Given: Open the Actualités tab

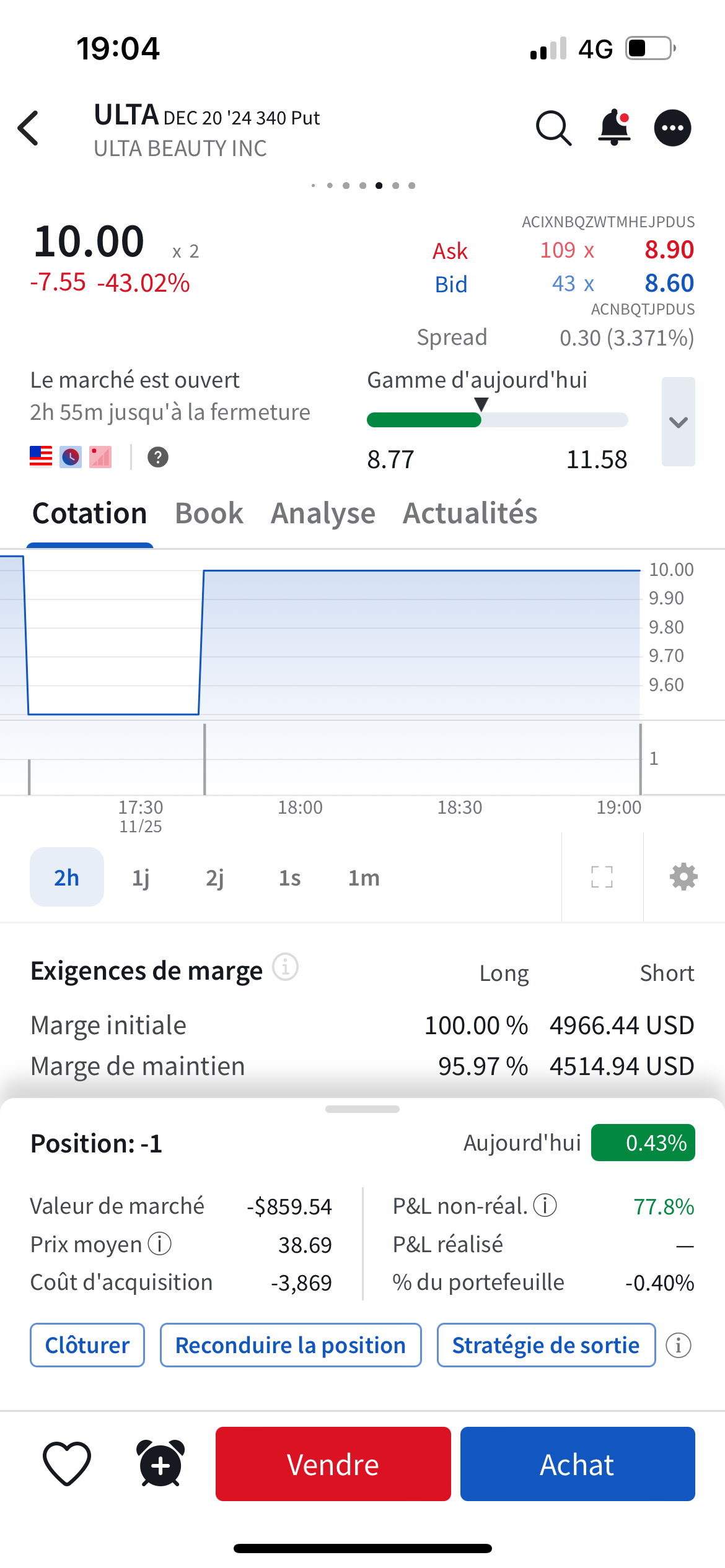Looking at the screenshot, I should [x=470, y=513].
